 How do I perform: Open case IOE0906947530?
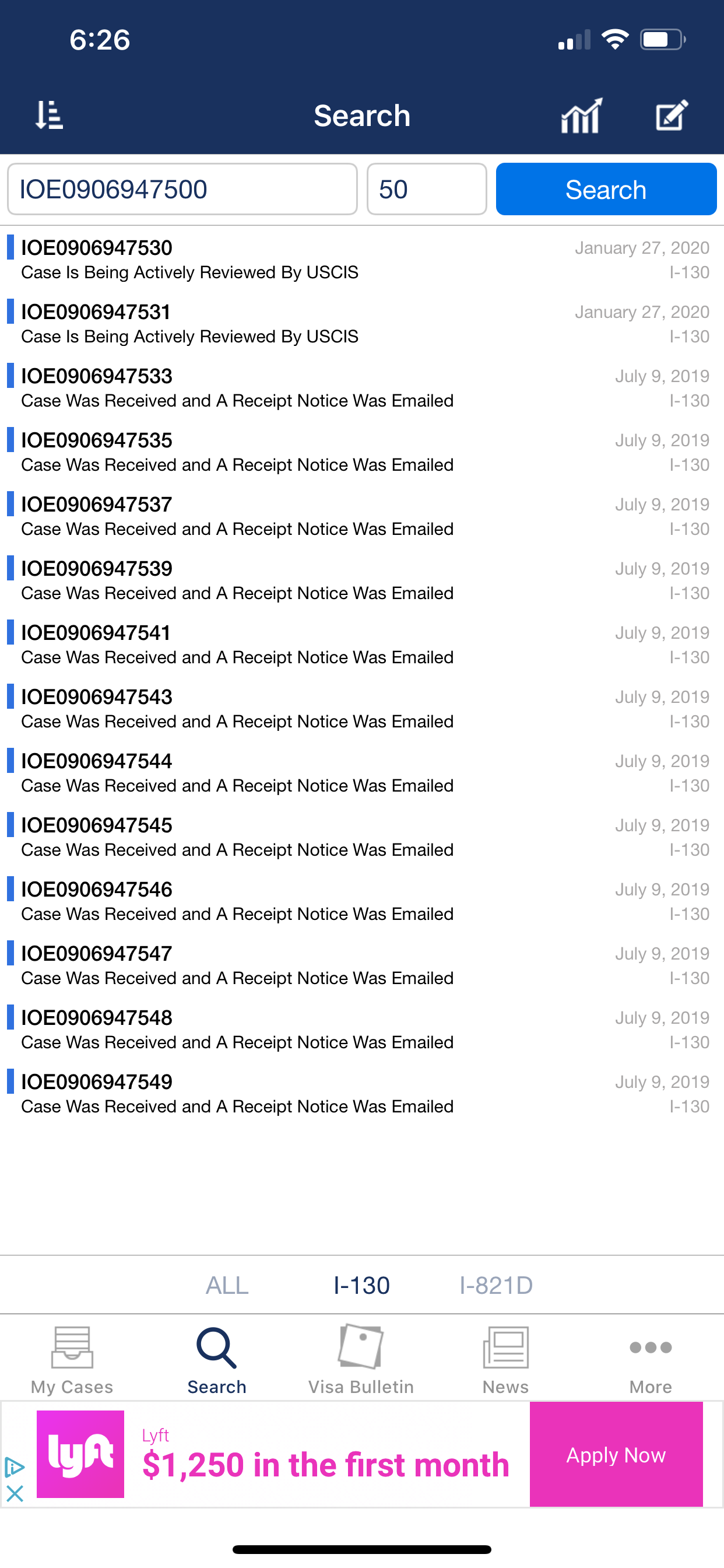[x=362, y=260]
